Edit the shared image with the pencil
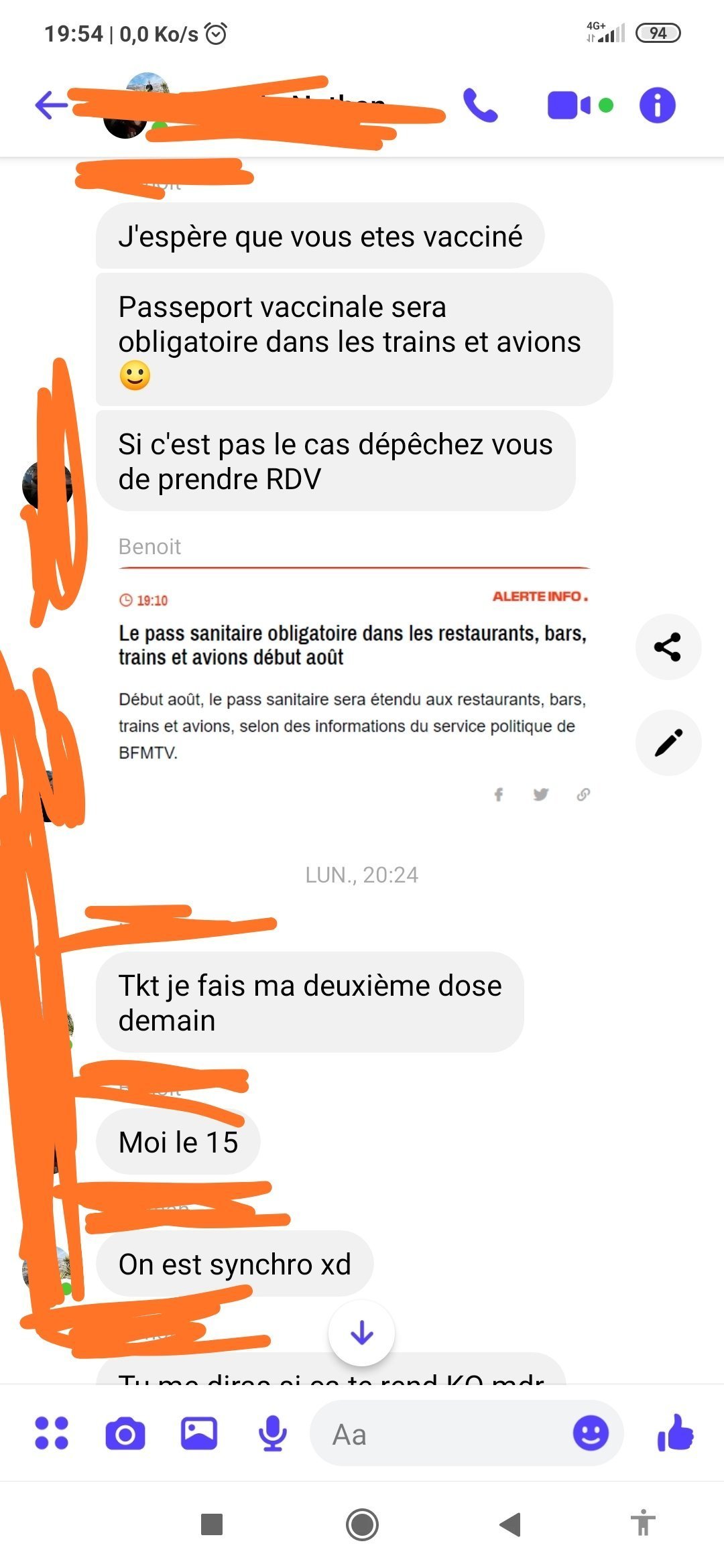 tap(668, 742)
